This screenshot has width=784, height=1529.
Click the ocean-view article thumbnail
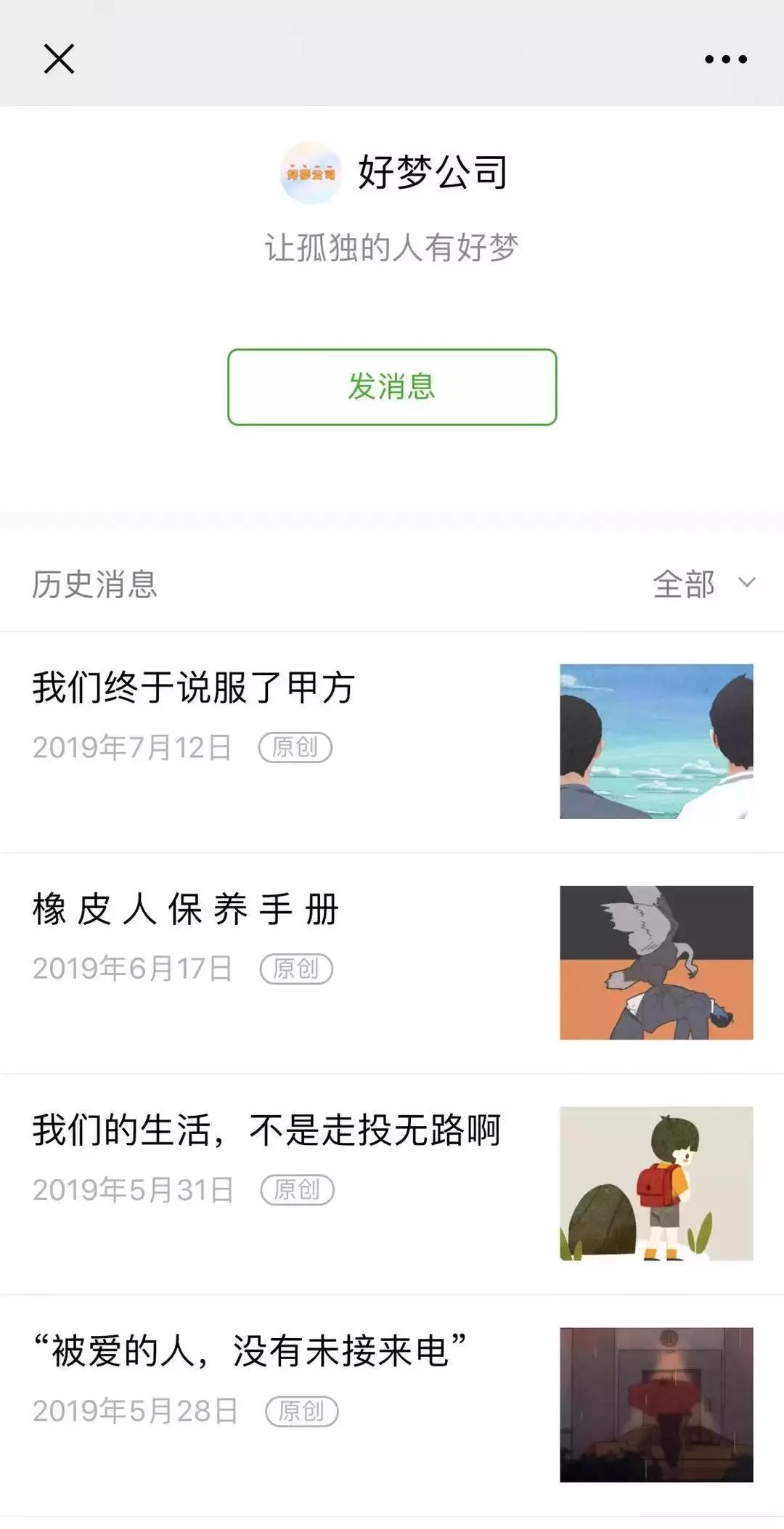(656, 742)
